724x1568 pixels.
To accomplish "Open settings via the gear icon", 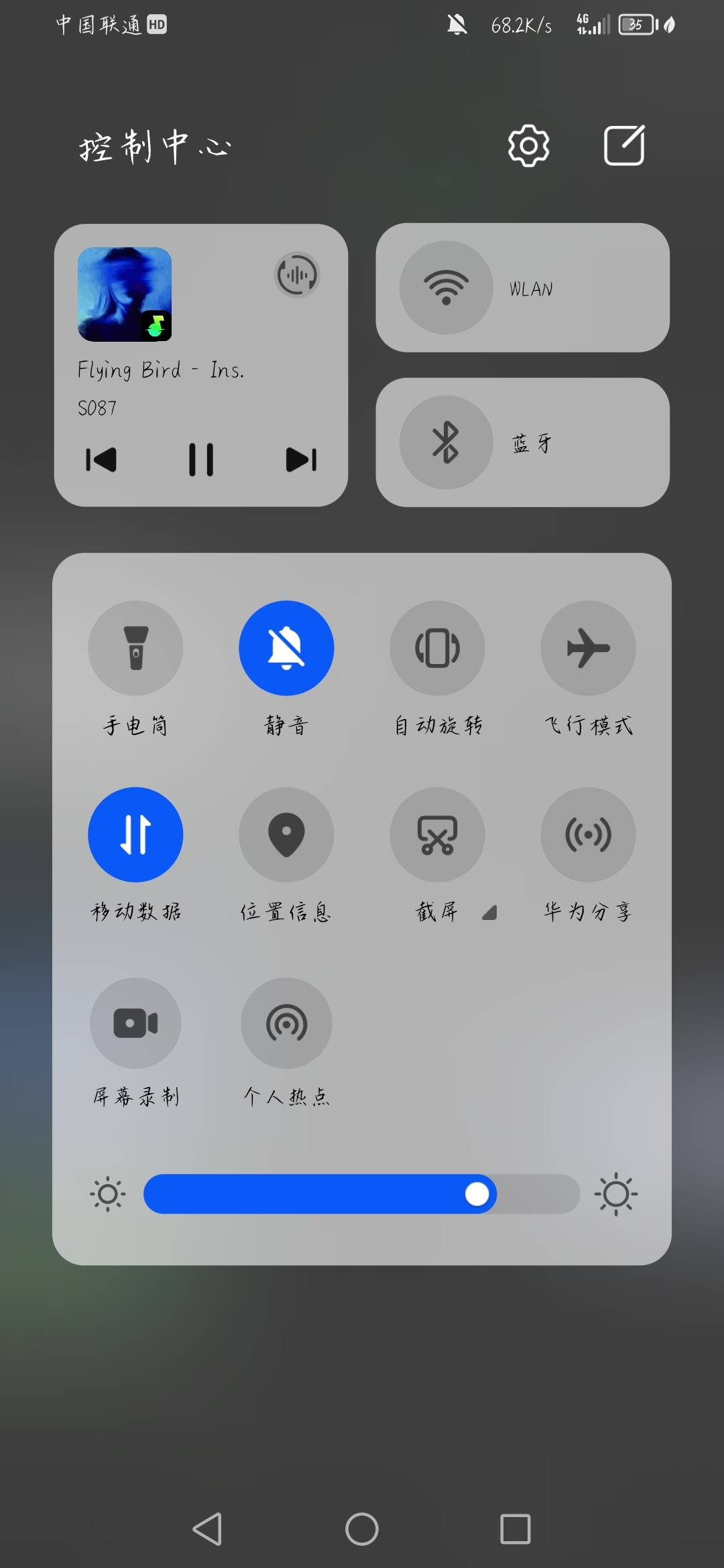I will [528, 145].
